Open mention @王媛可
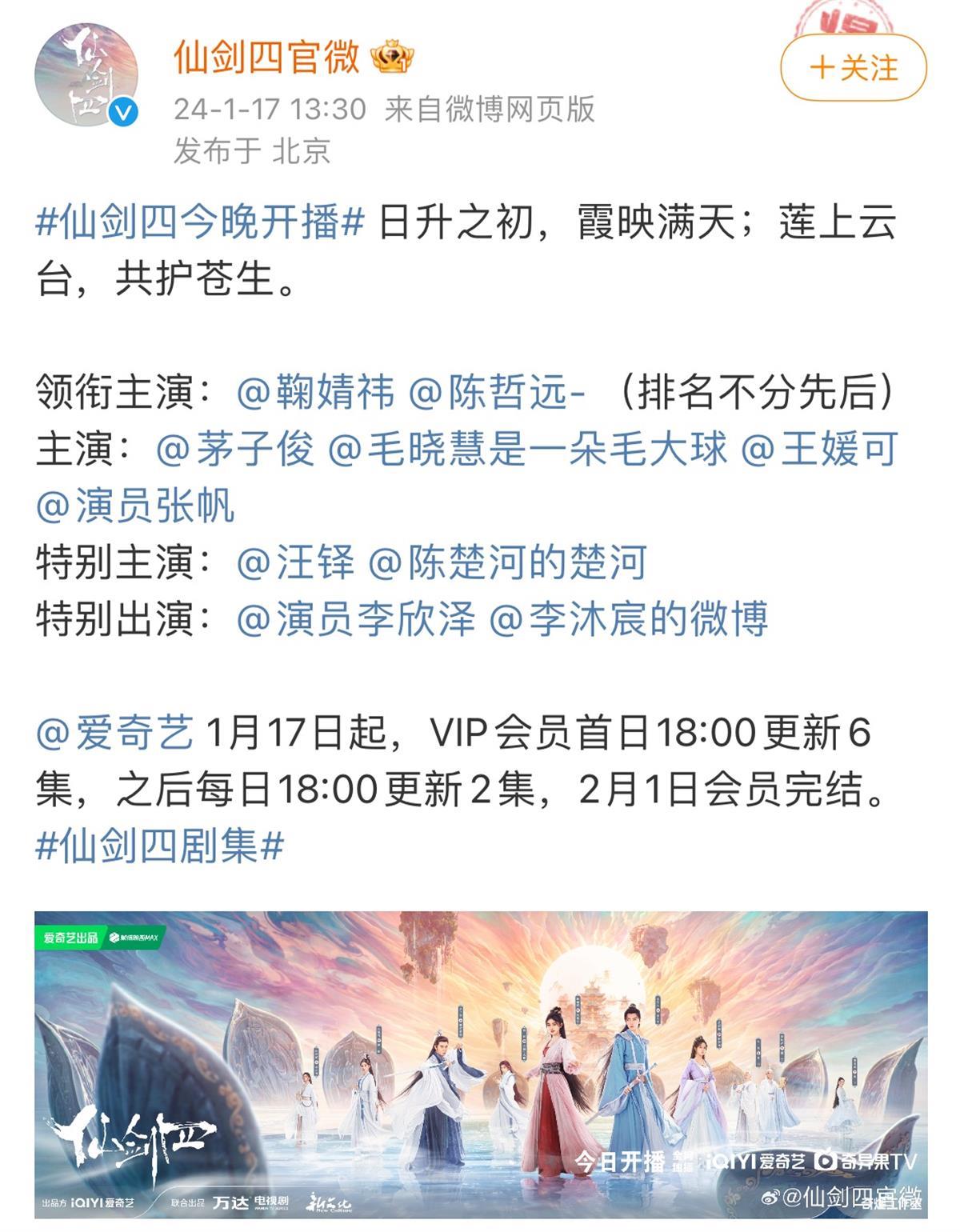 [819, 449]
